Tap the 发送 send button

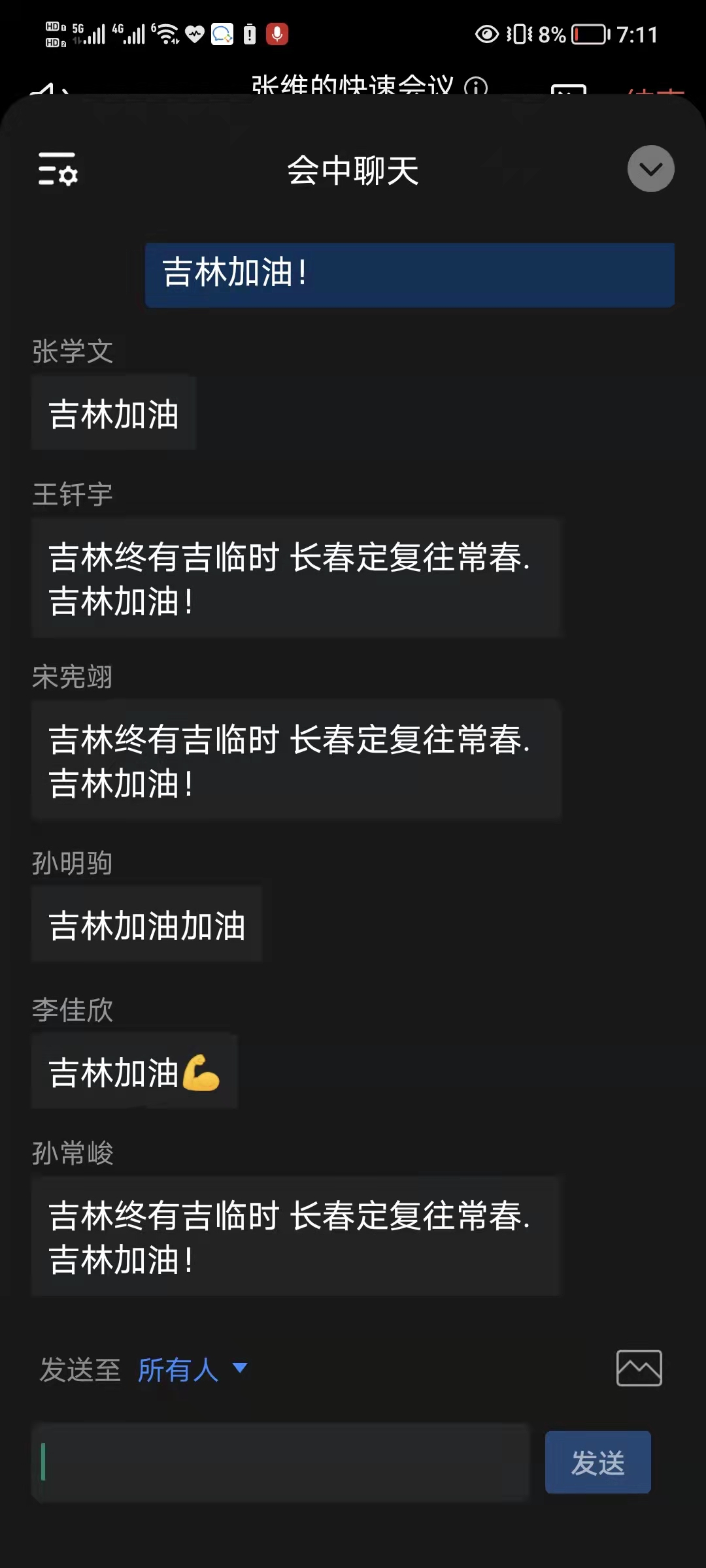point(597,1462)
